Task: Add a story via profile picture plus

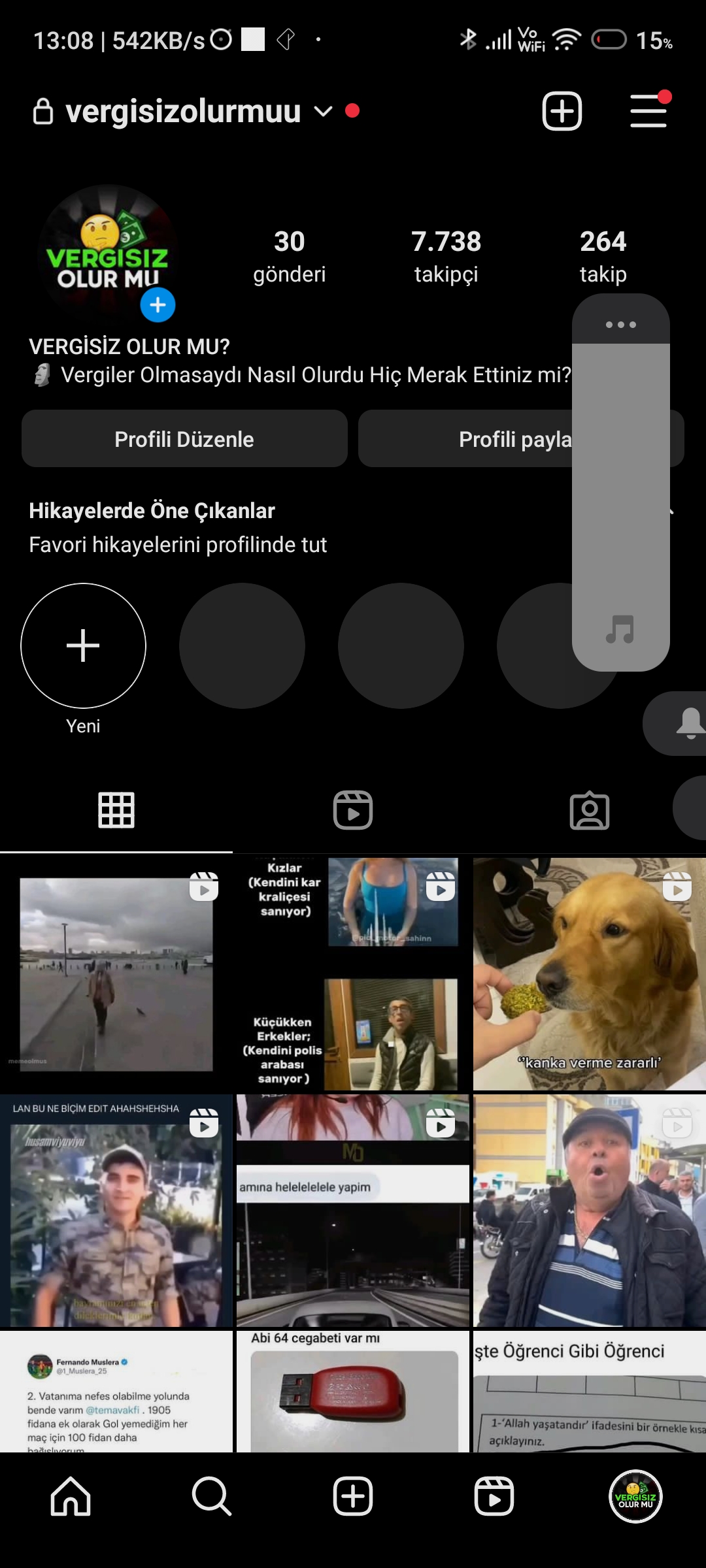Action: [158, 304]
